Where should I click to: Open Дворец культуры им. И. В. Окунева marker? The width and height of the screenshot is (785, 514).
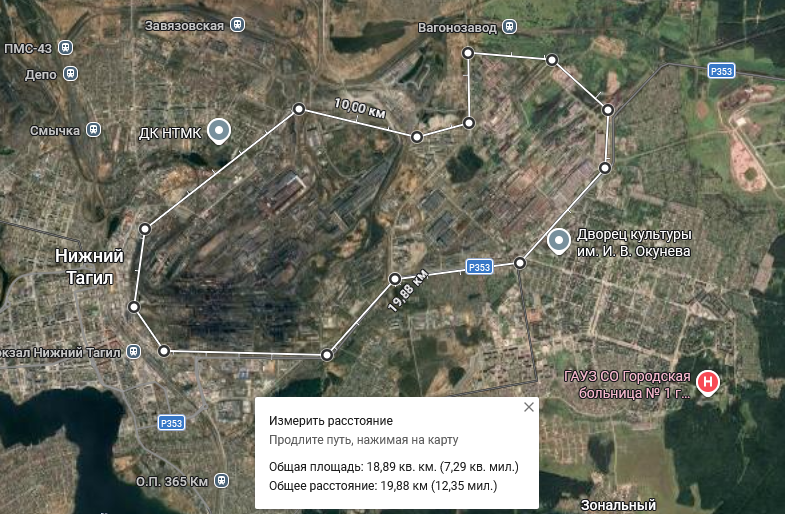tap(560, 240)
